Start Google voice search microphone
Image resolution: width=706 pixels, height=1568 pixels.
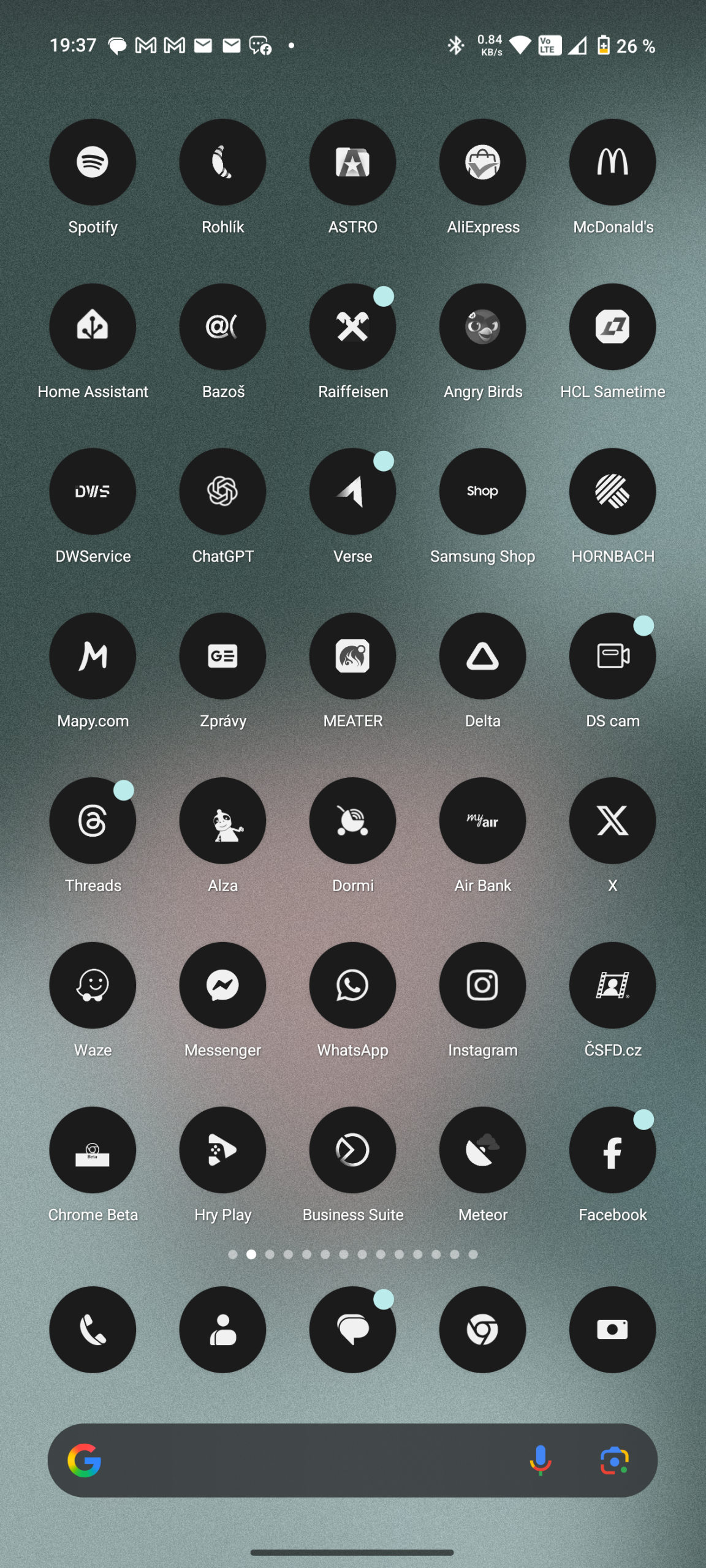pyautogui.click(x=541, y=1461)
